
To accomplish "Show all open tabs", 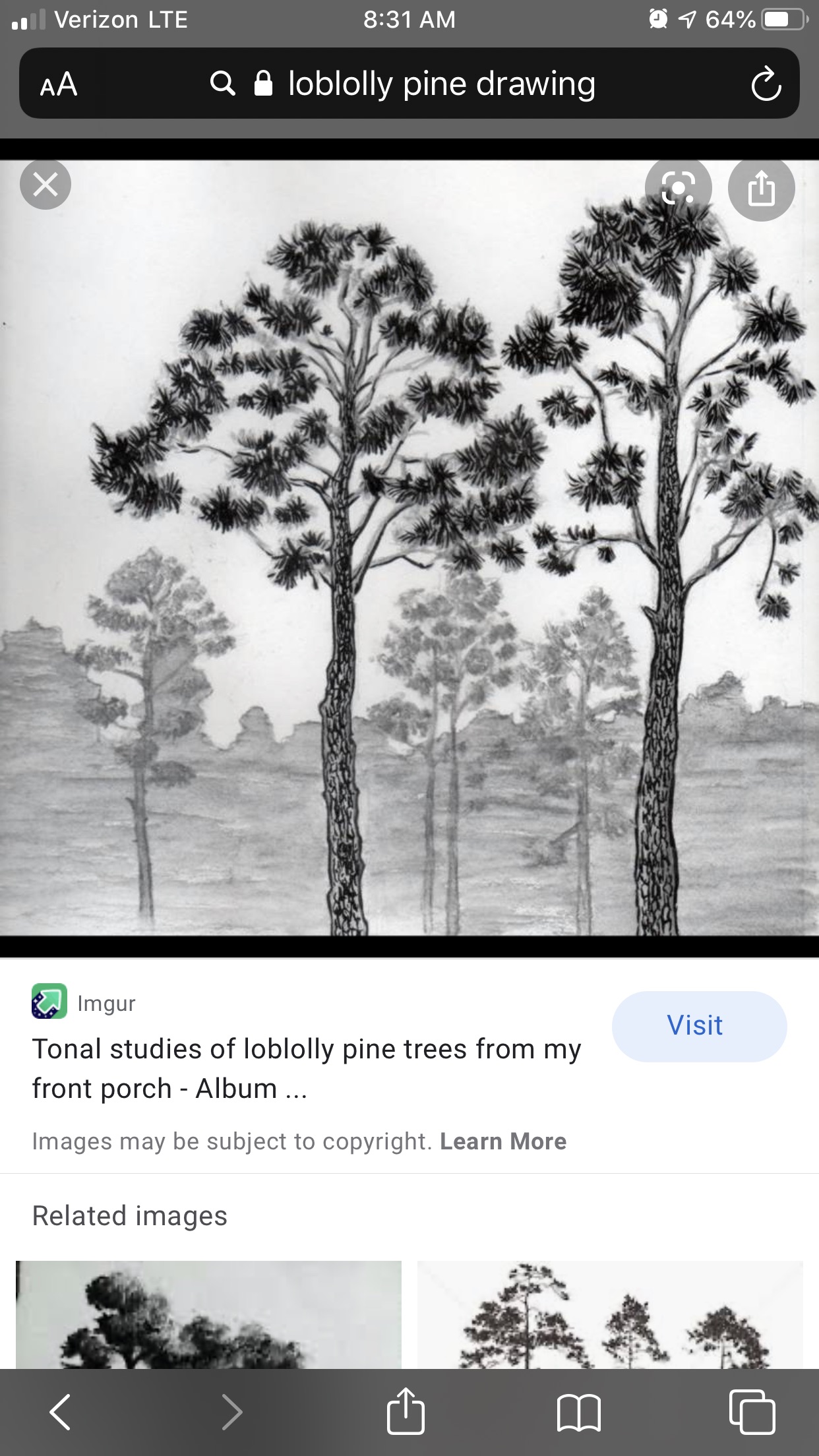I will pyautogui.click(x=752, y=1411).
